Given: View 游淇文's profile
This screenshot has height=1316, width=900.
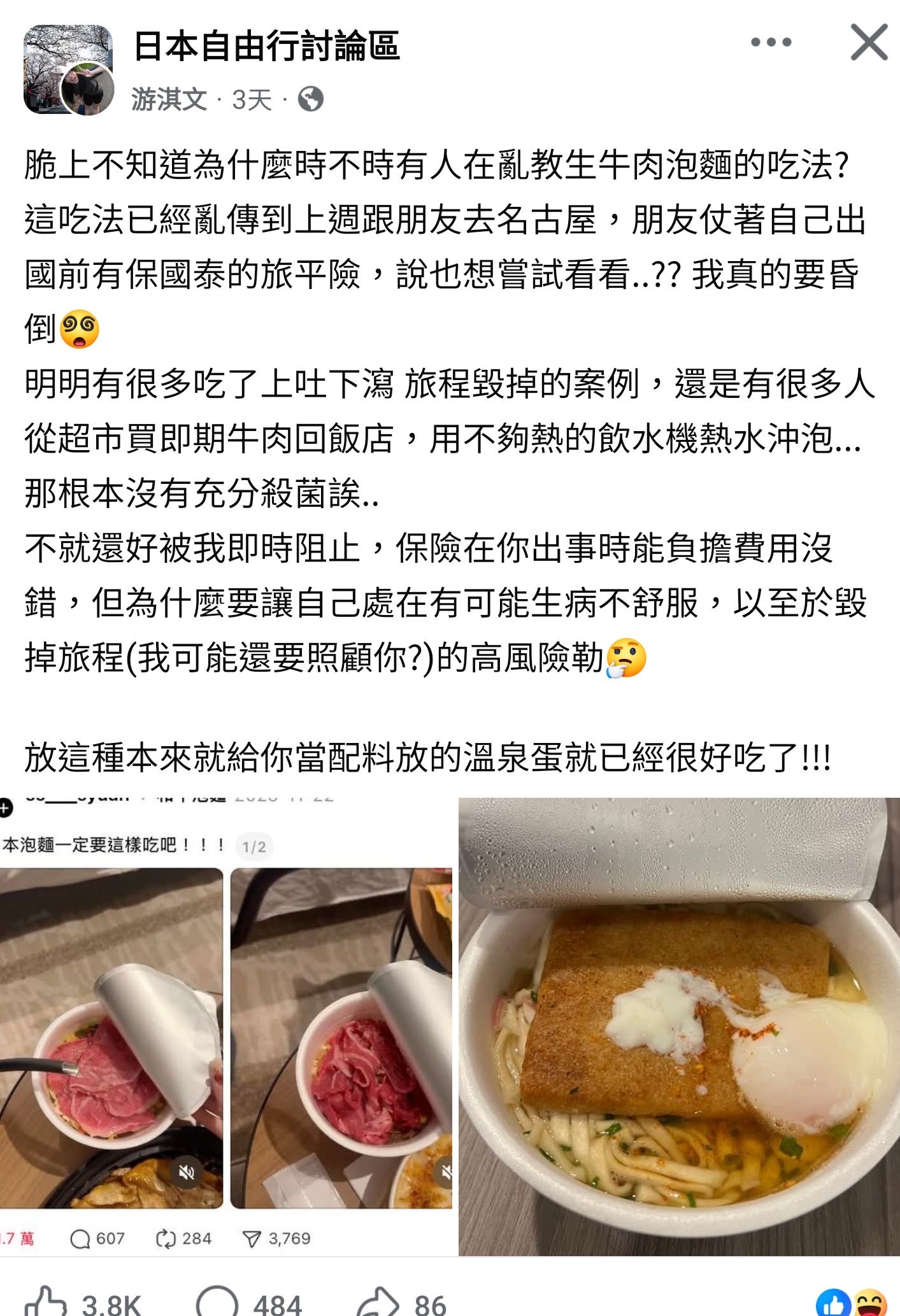Looking at the screenshot, I should point(169,99).
